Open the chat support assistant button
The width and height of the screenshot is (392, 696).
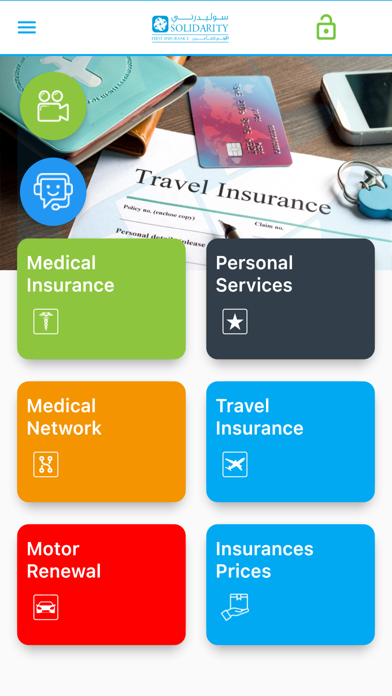click(x=53, y=192)
